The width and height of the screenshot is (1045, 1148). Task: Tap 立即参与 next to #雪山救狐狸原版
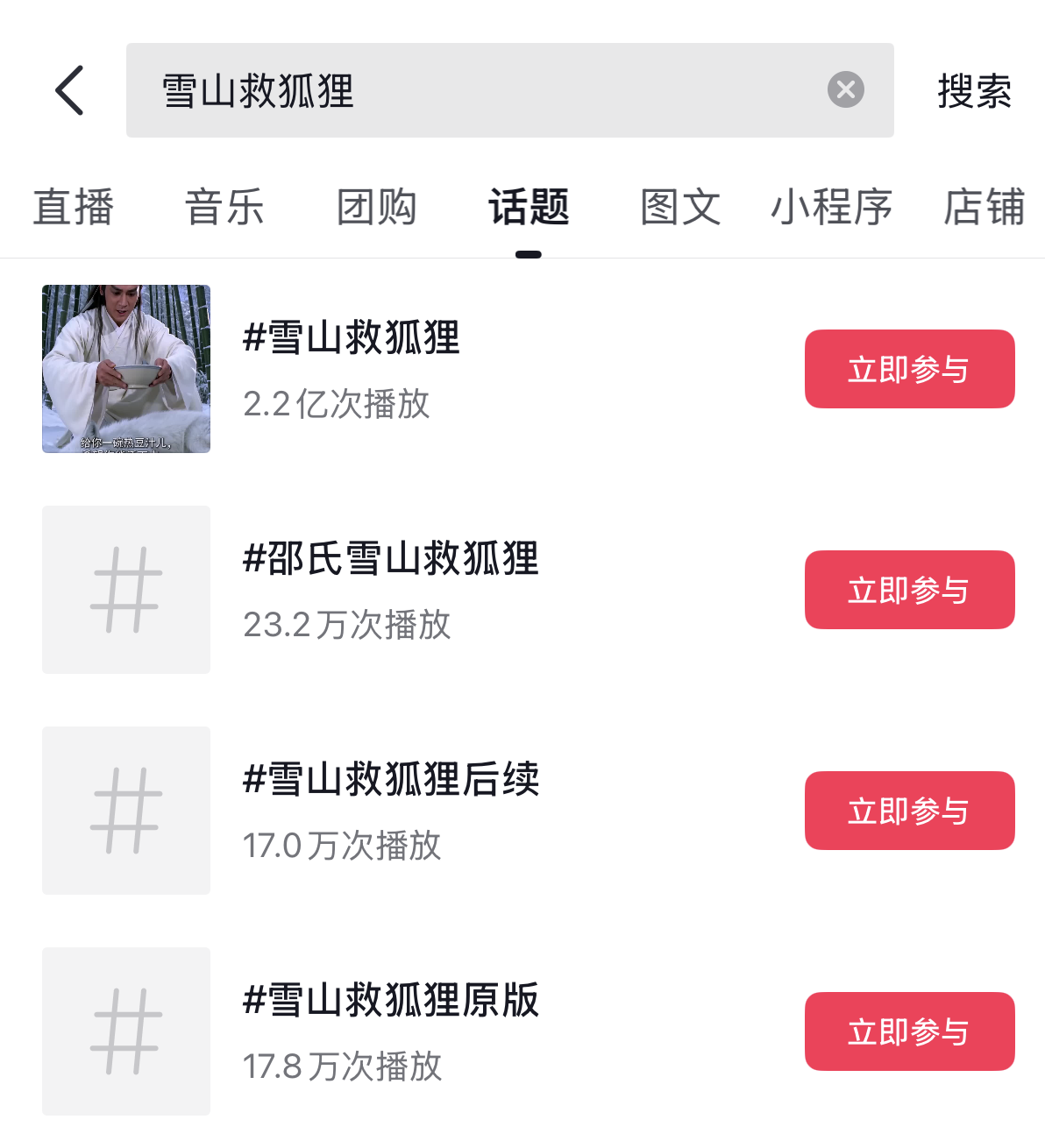909,1031
